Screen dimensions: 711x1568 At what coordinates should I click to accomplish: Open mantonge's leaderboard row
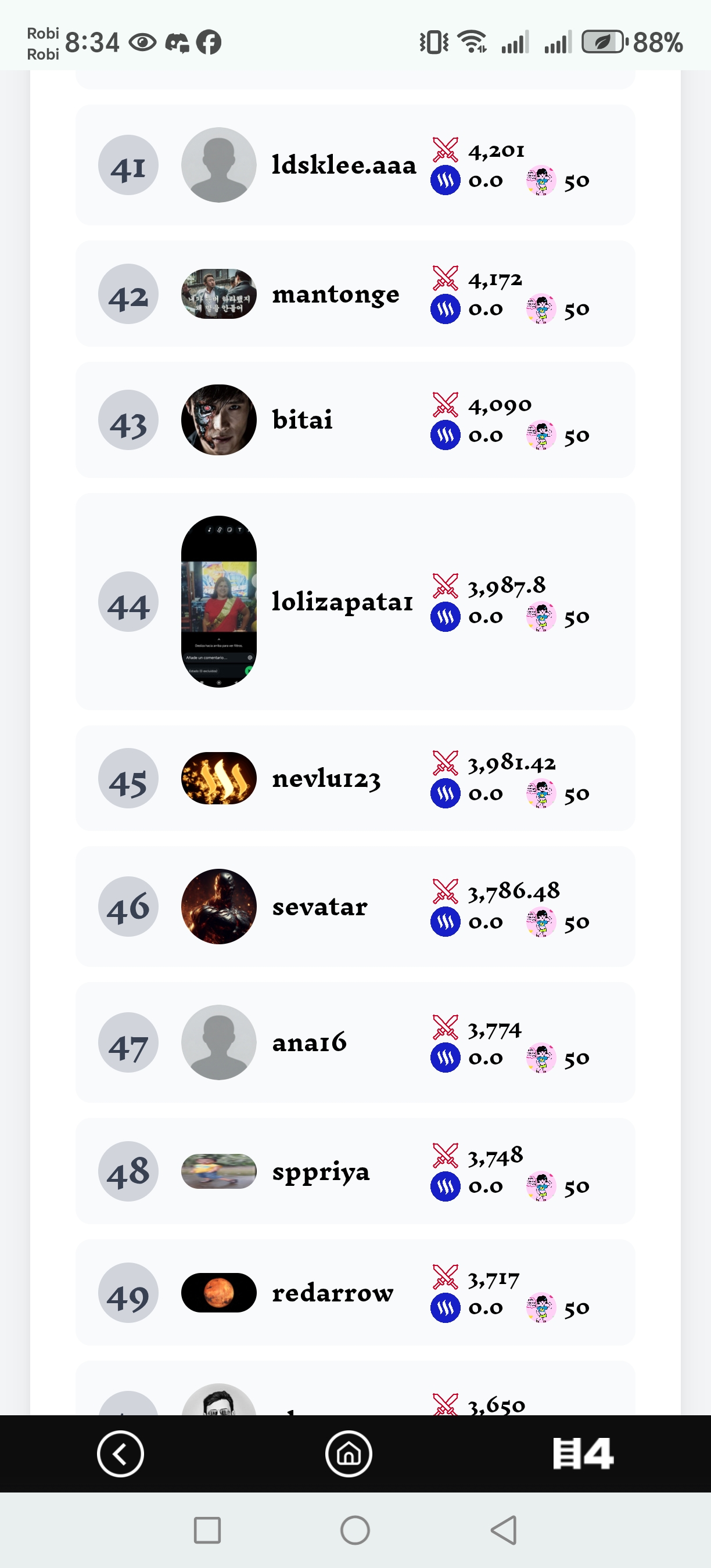335,294
